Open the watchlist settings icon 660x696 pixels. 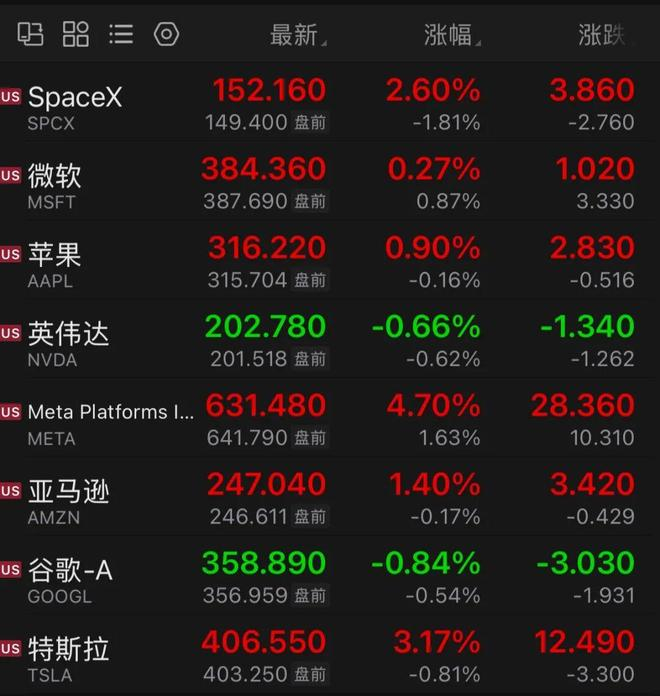[166, 34]
